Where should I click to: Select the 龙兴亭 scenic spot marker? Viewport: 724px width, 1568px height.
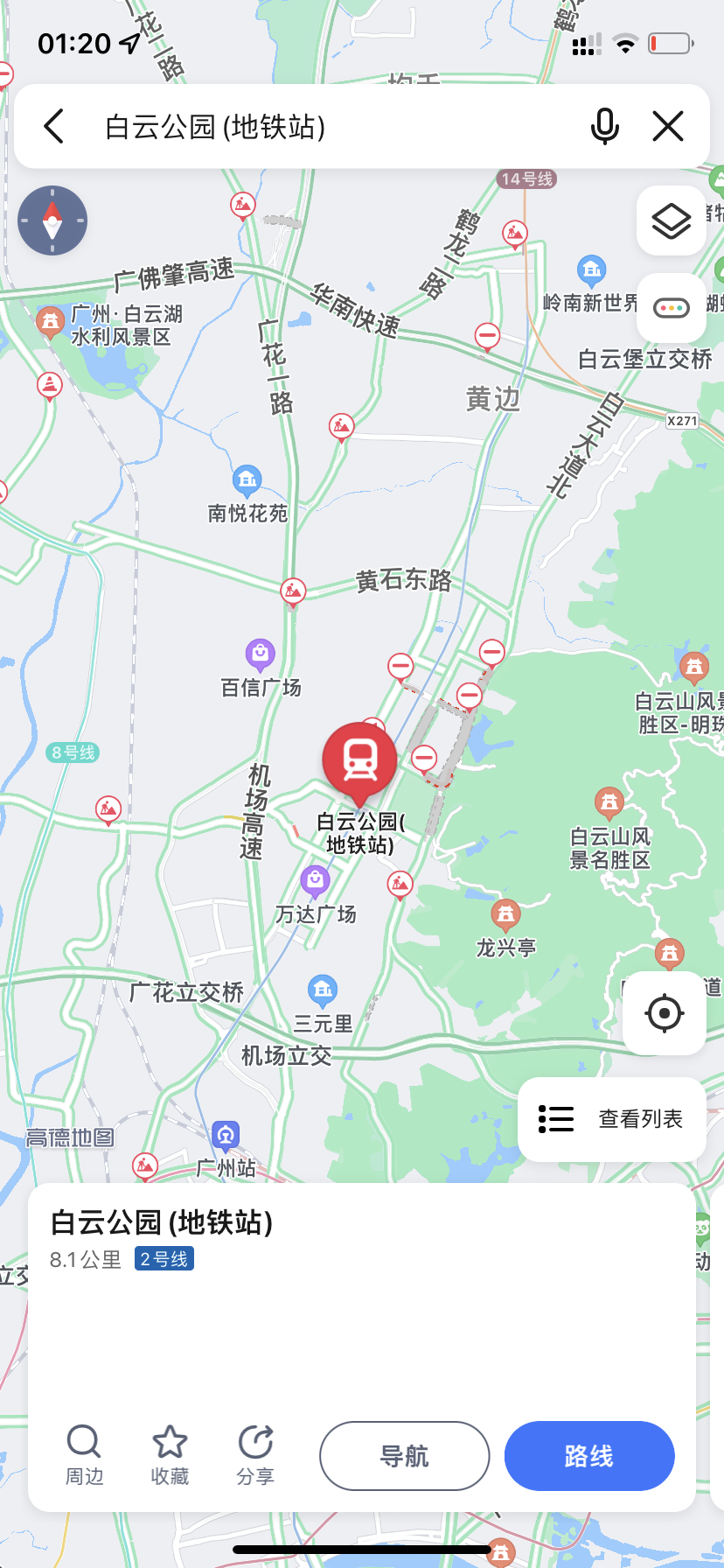click(505, 915)
